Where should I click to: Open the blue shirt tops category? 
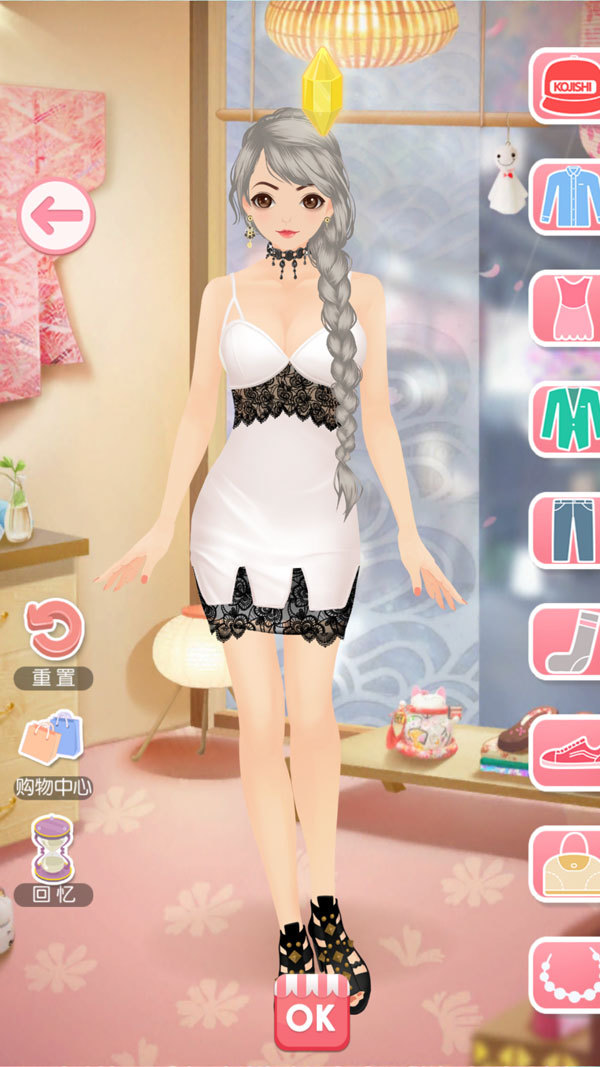click(567, 197)
